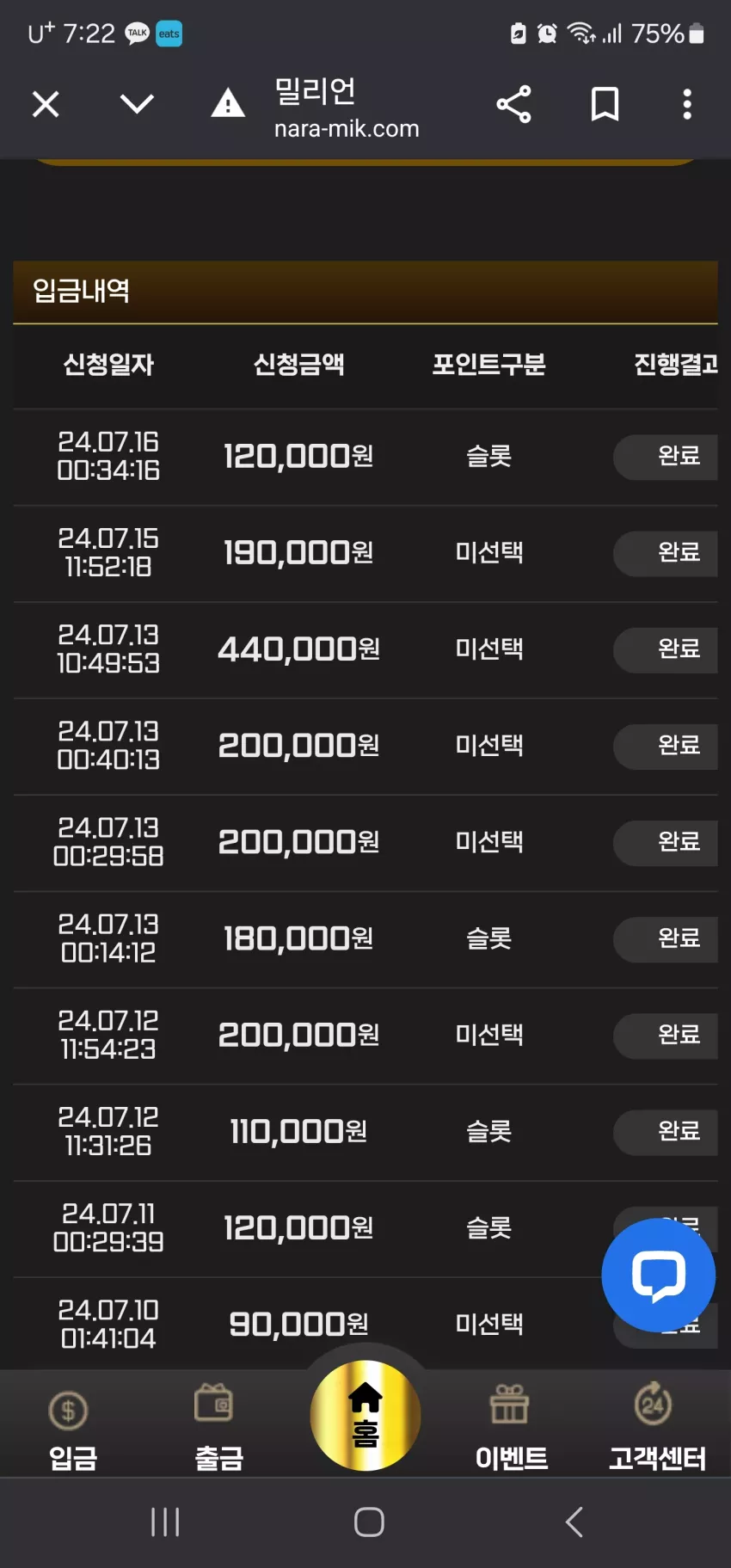Image resolution: width=731 pixels, height=1568 pixels.
Task: Open the 고객센터 tab
Action: [x=657, y=1426]
